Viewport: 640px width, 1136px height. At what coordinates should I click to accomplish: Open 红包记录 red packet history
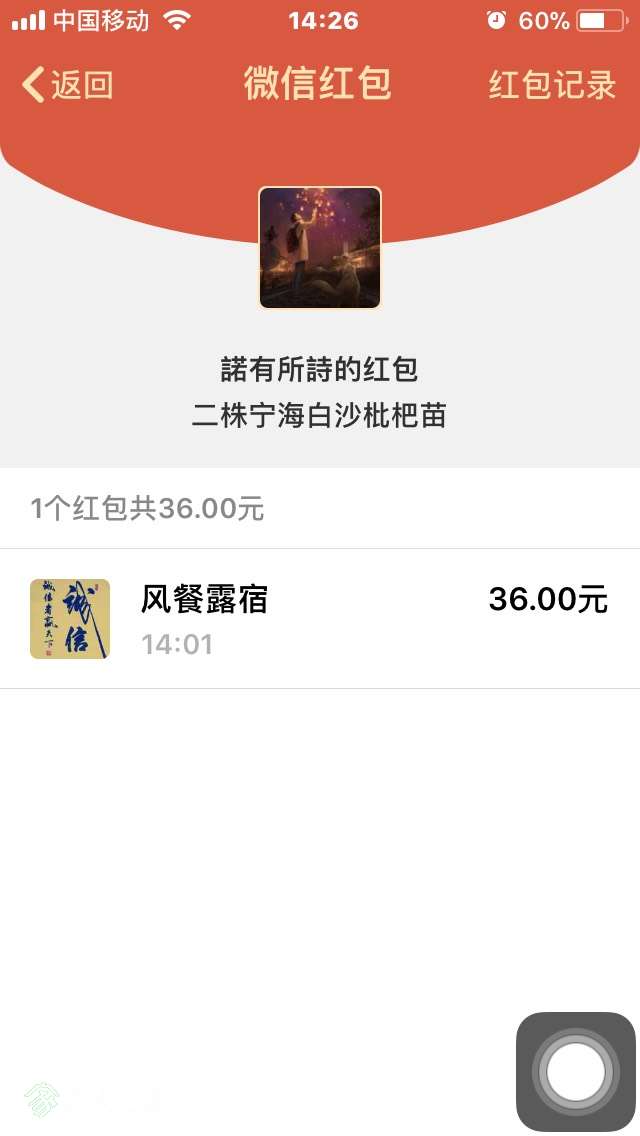(552, 85)
